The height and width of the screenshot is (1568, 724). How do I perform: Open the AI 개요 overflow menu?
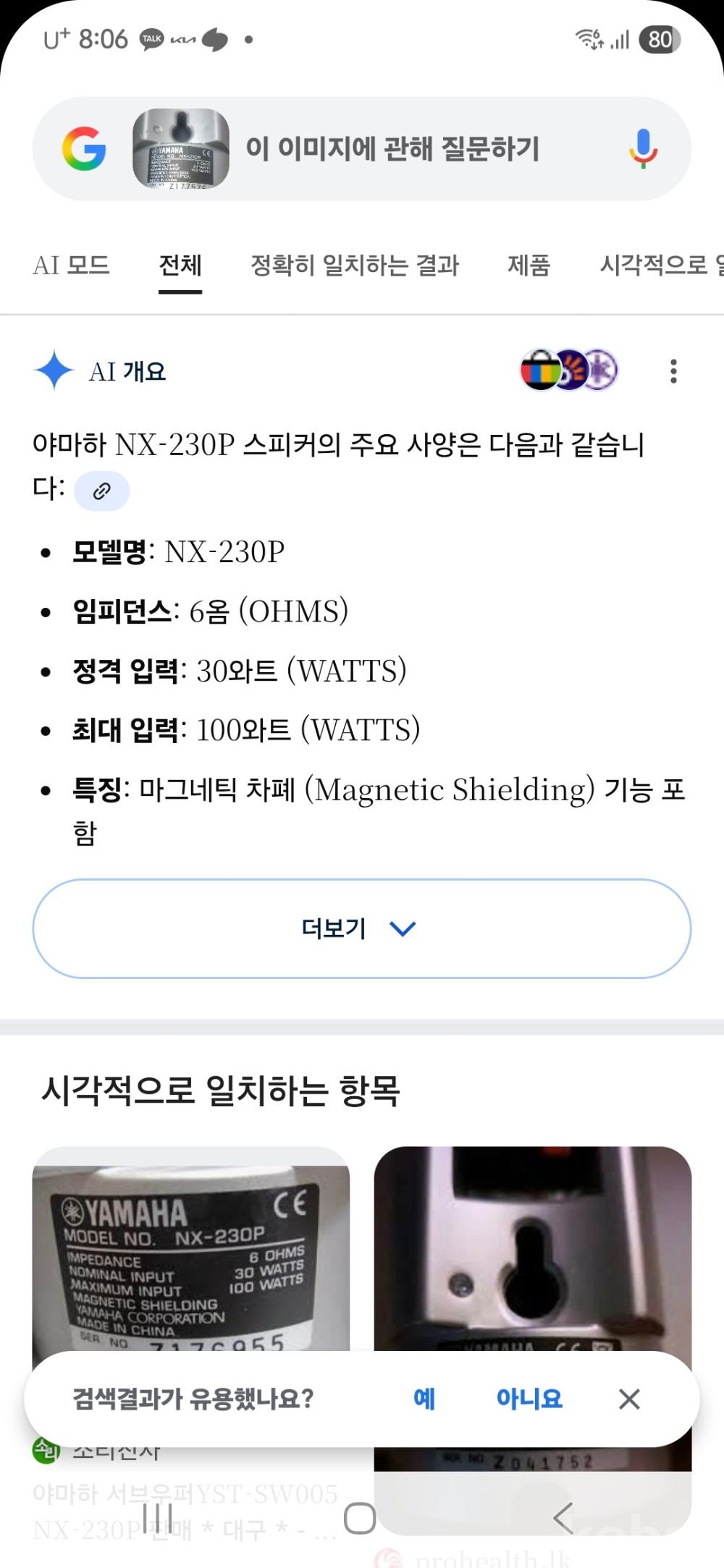(673, 371)
